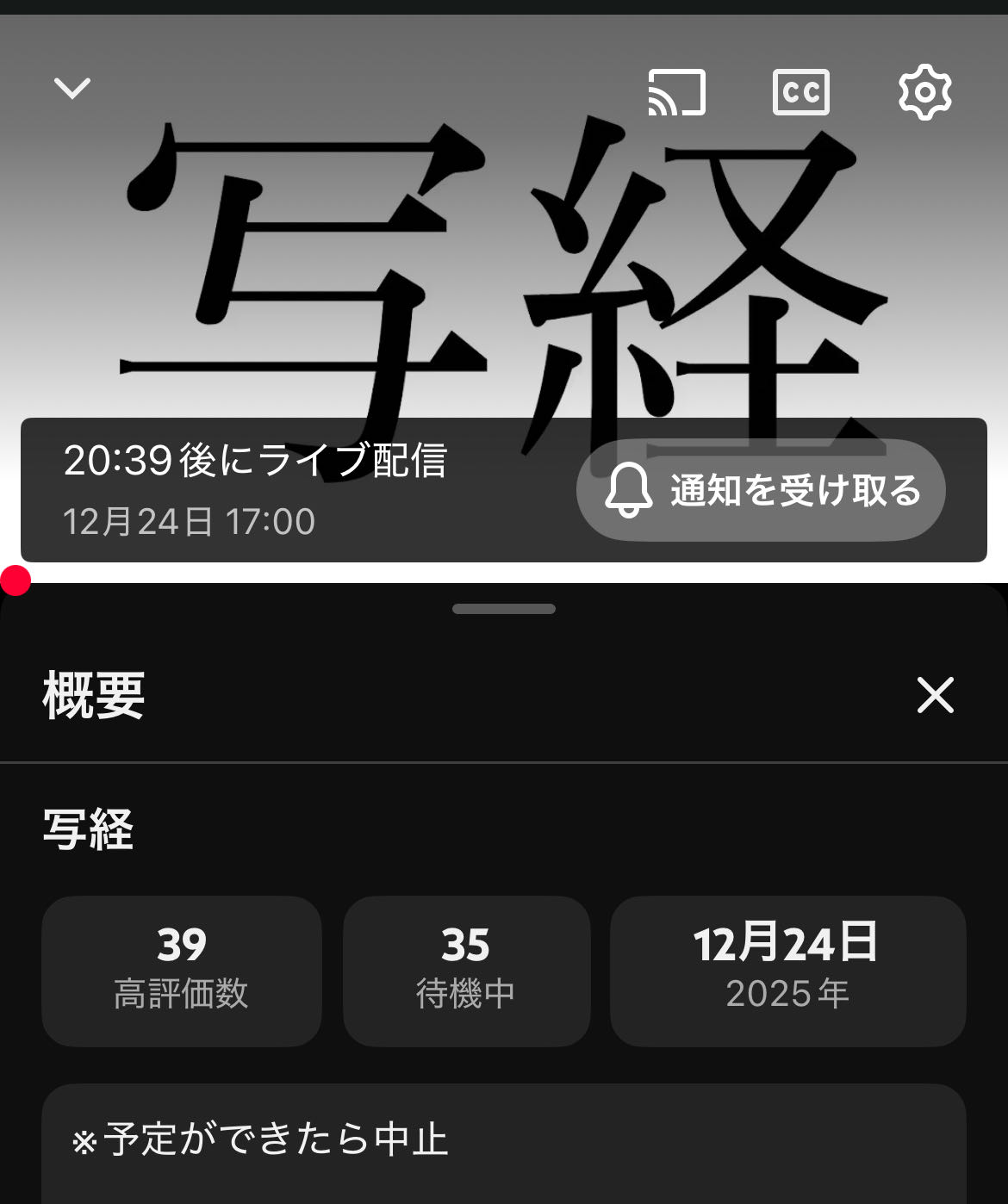Open the cast to device option
The width and height of the screenshot is (1008, 1204).
(677, 92)
